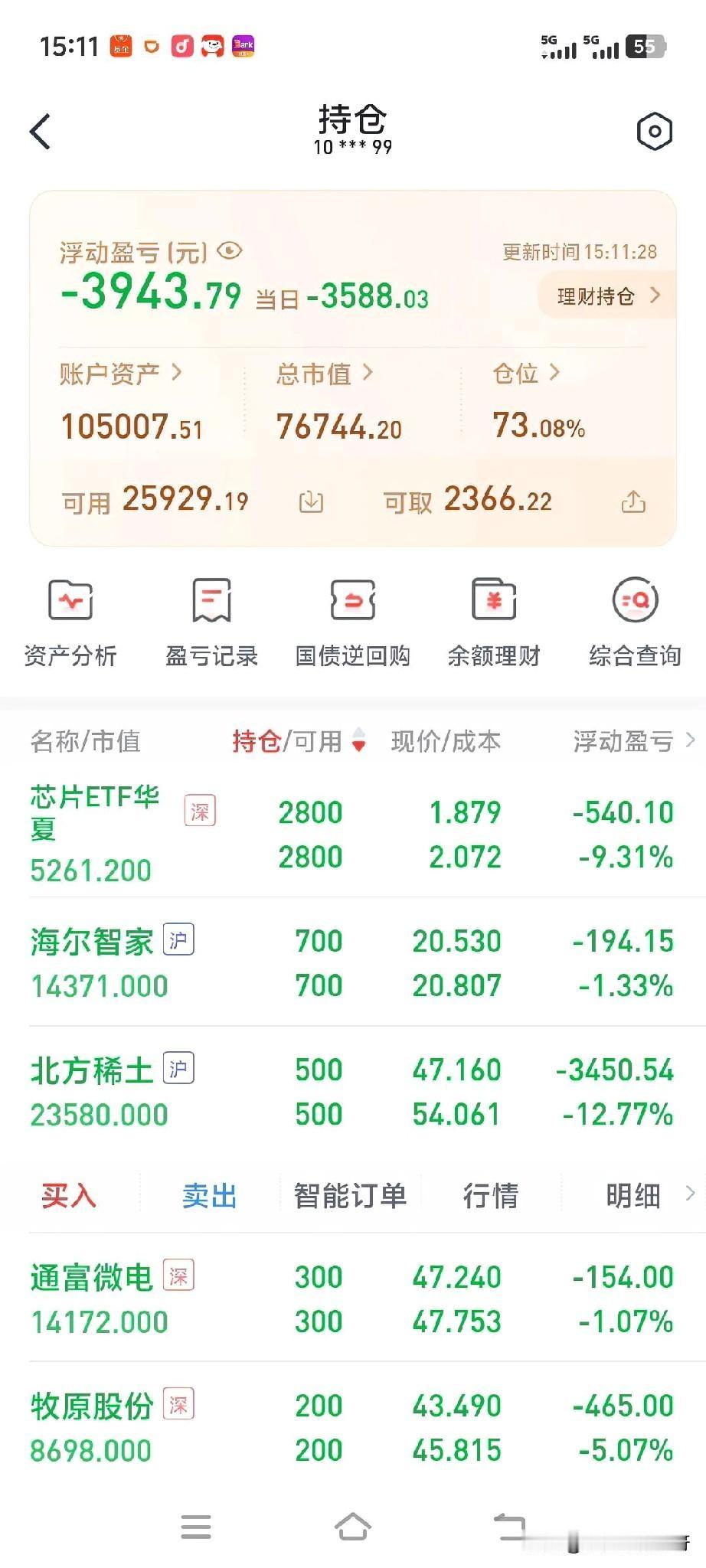Viewport: 706px width, 1568px height.
Task: Open the 余额理财 balance wealth management
Action: coord(494,620)
